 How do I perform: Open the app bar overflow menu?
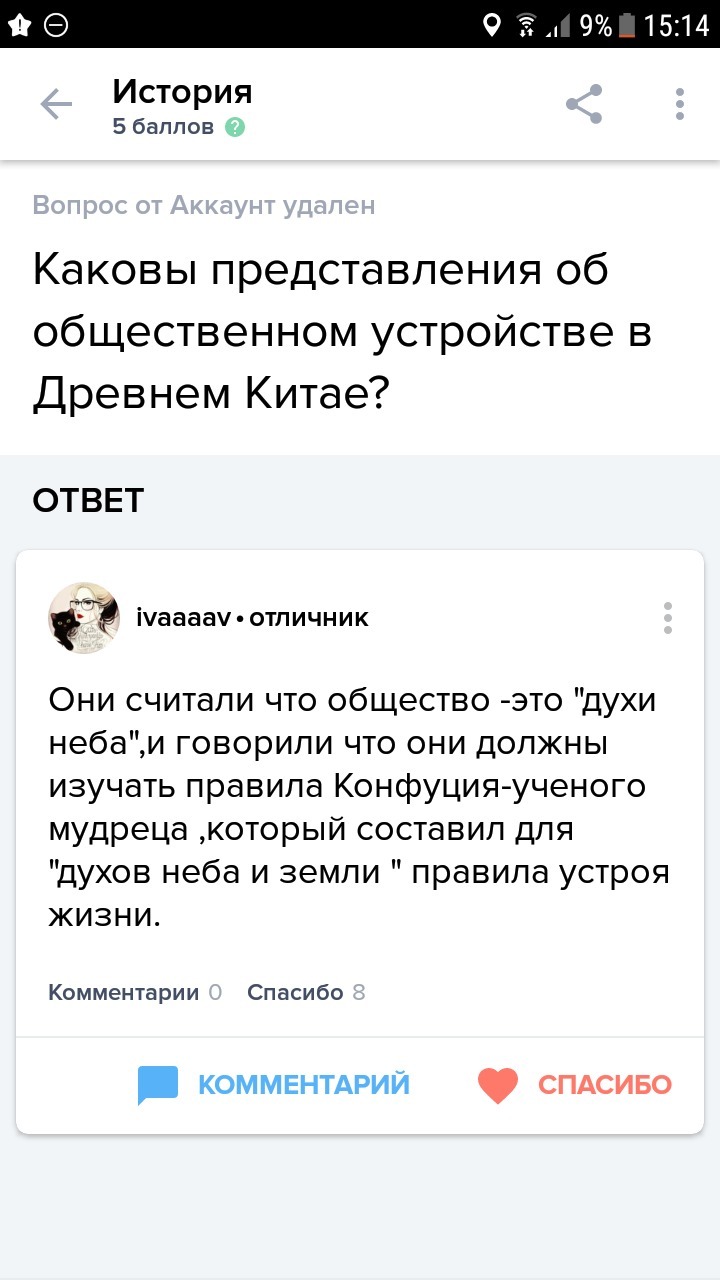[680, 104]
